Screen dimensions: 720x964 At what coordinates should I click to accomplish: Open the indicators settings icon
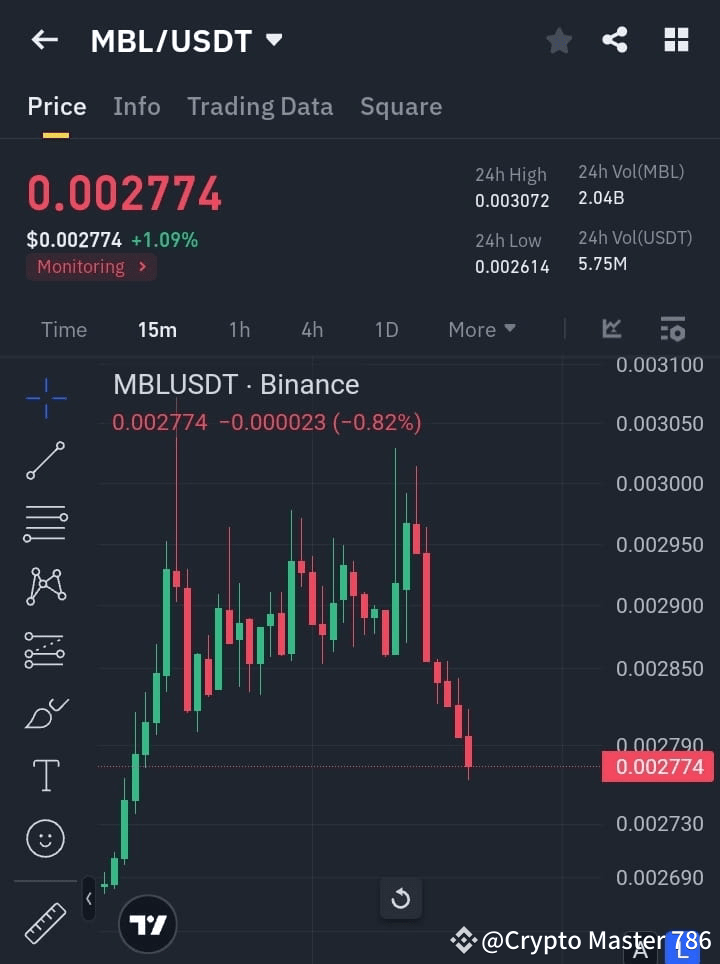[672, 329]
